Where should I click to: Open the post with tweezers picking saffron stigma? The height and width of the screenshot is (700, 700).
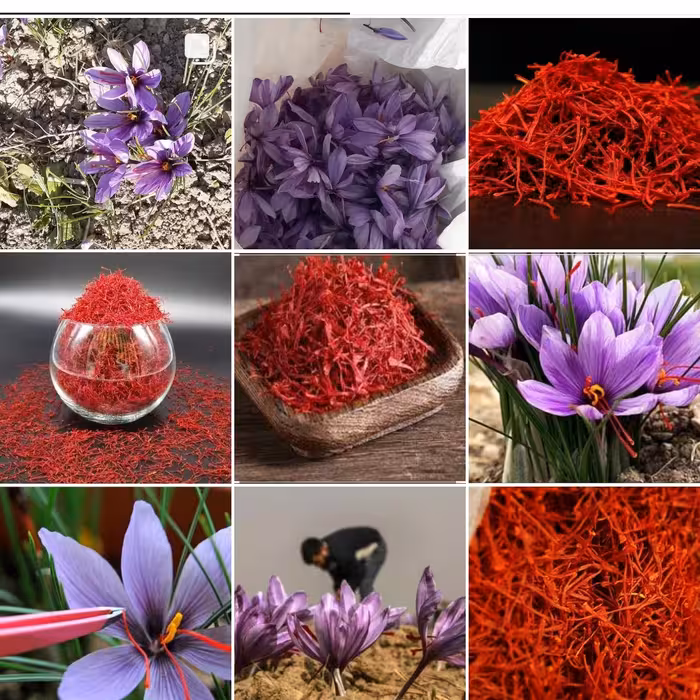[x=115, y=593]
